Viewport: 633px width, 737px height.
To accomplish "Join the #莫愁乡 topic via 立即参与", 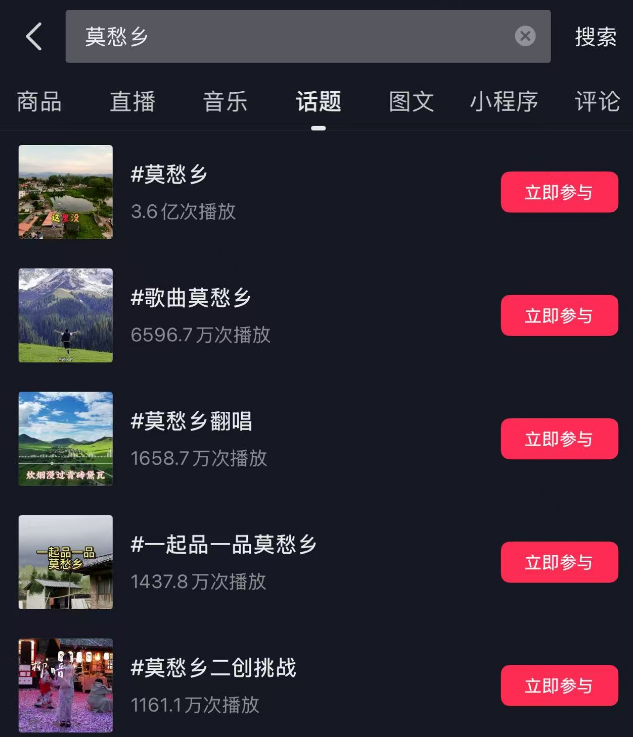I will coord(559,193).
